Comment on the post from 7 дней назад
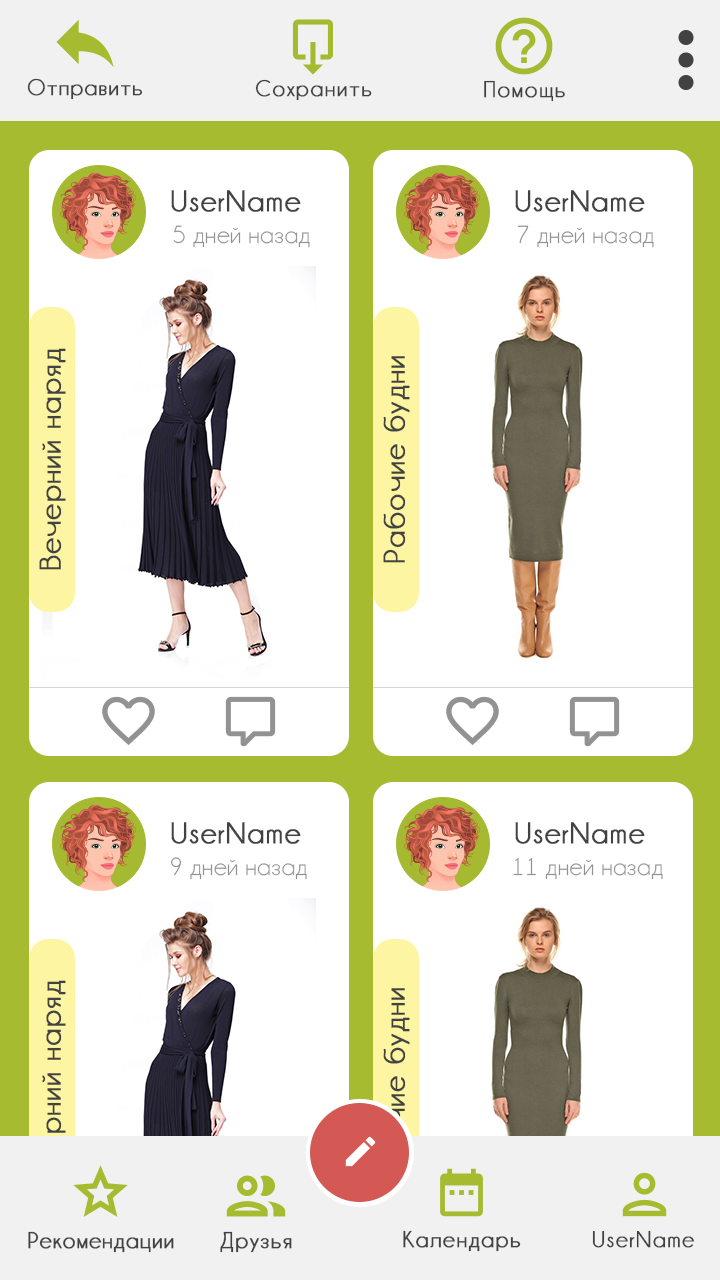 594,720
